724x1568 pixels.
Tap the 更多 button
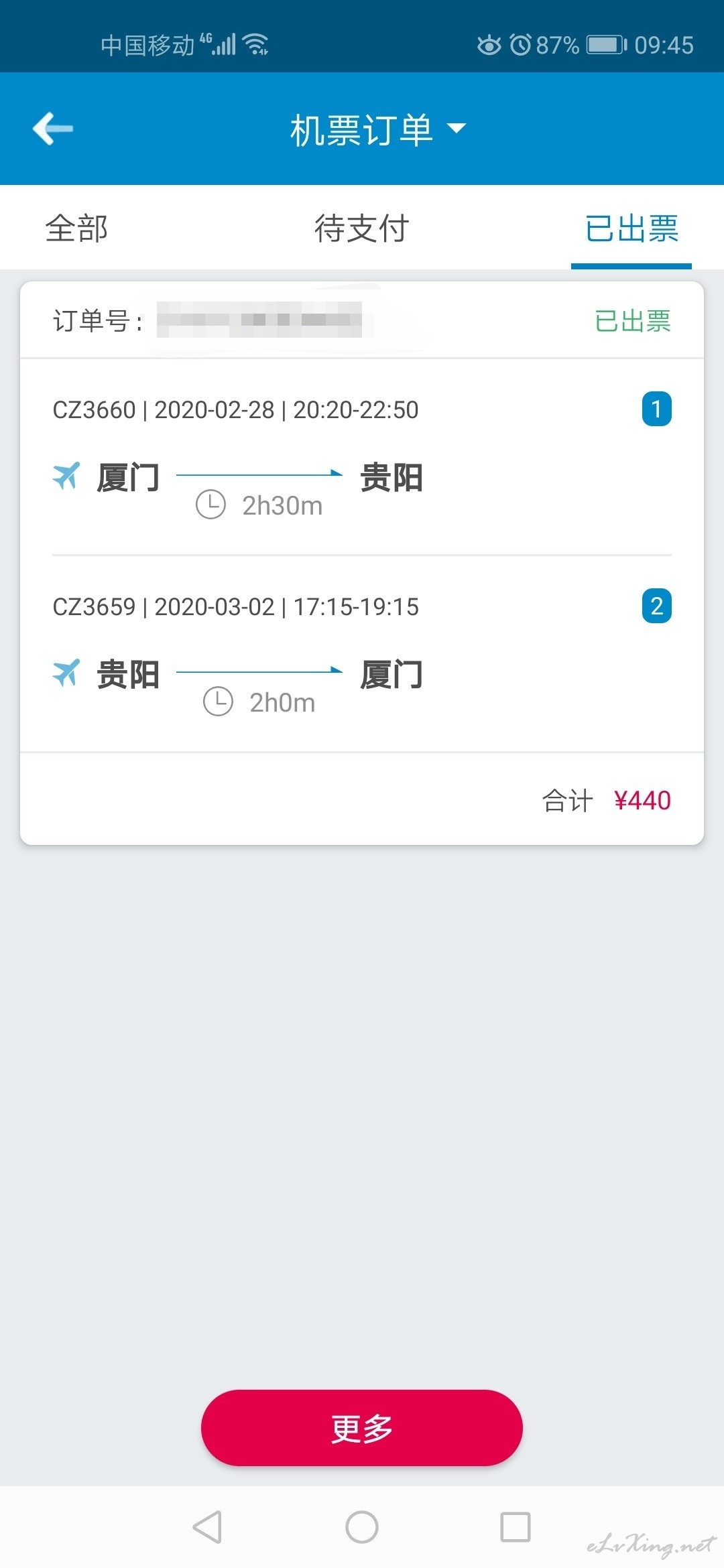click(x=362, y=1428)
